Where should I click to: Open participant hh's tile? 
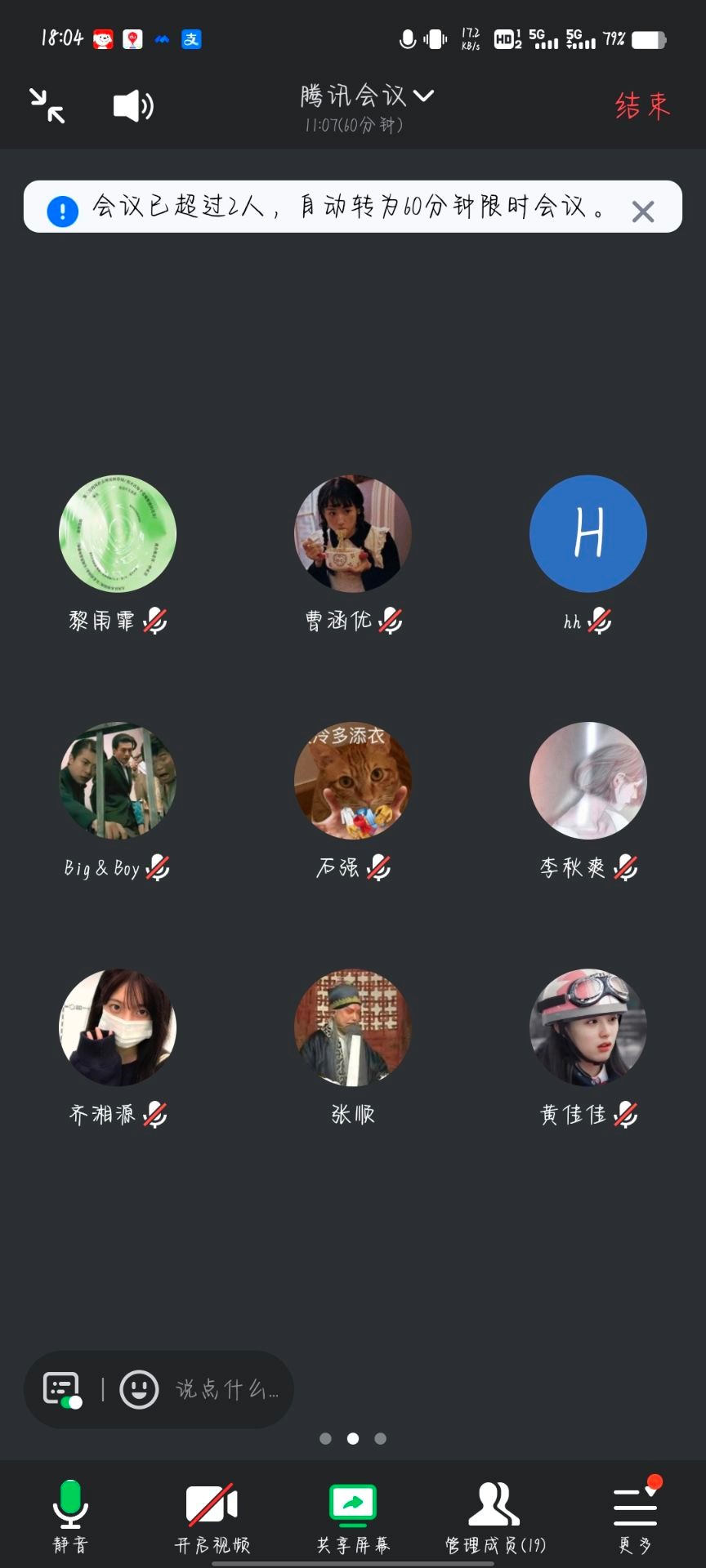pyautogui.click(x=588, y=534)
